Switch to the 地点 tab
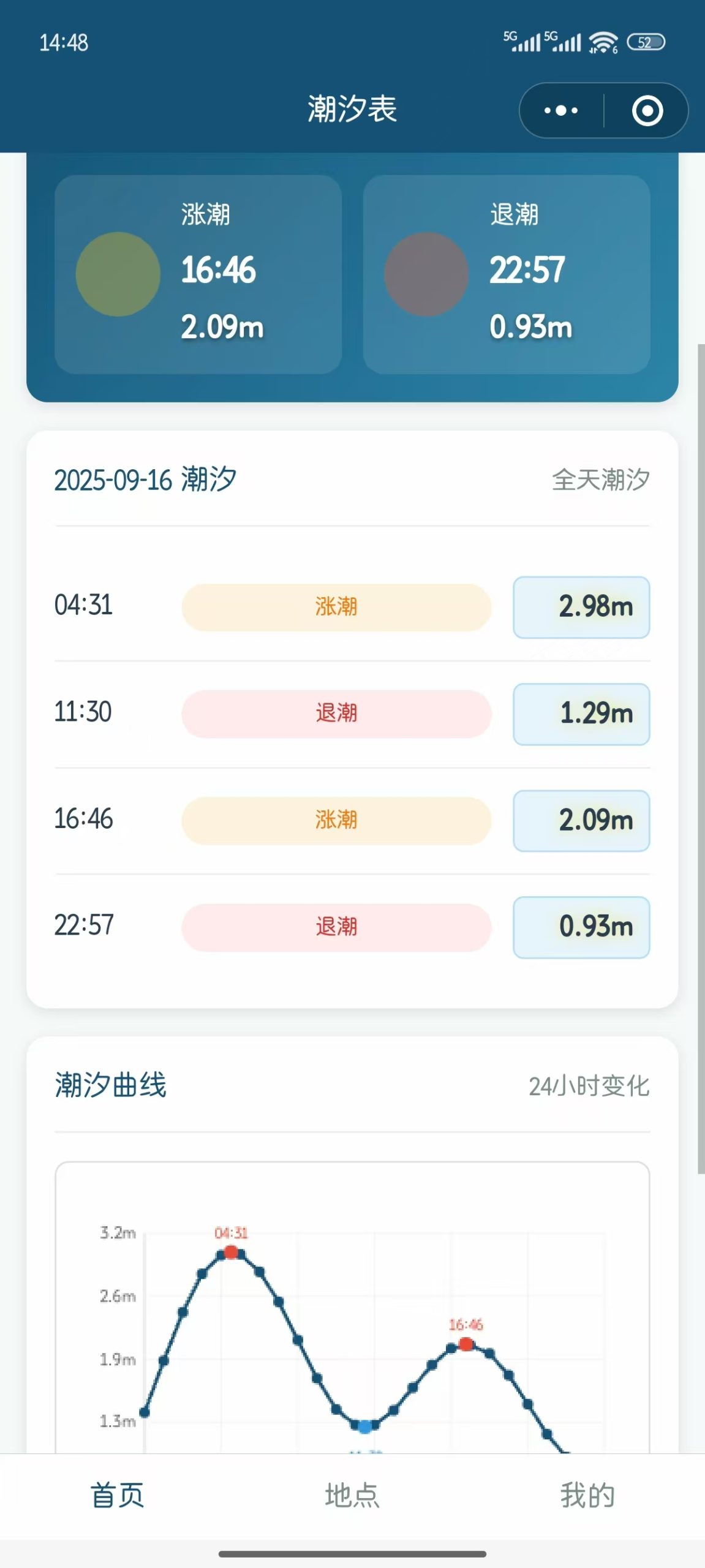Screen dimensions: 705x1568 click(x=352, y=1495)
